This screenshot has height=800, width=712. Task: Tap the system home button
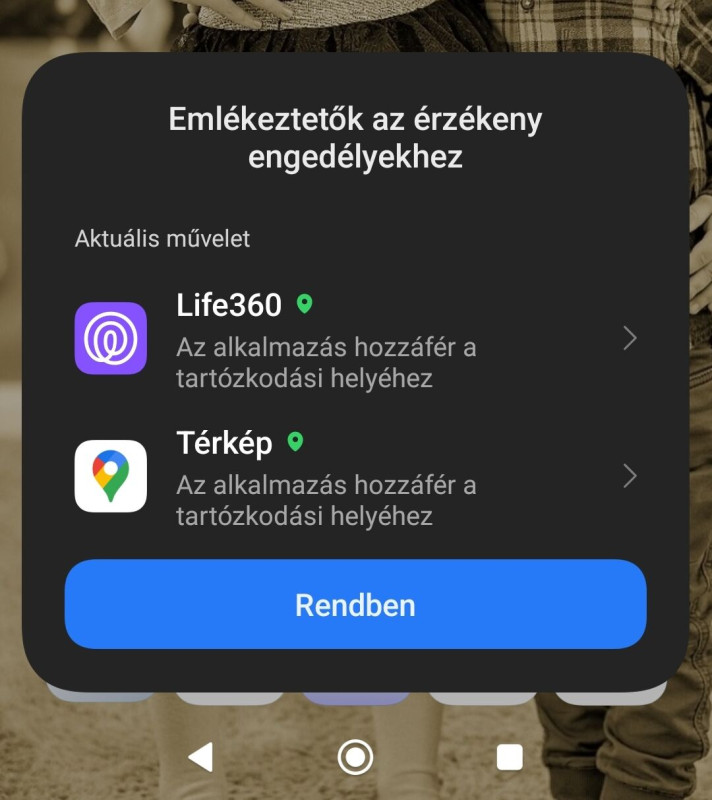click(355, 757)
